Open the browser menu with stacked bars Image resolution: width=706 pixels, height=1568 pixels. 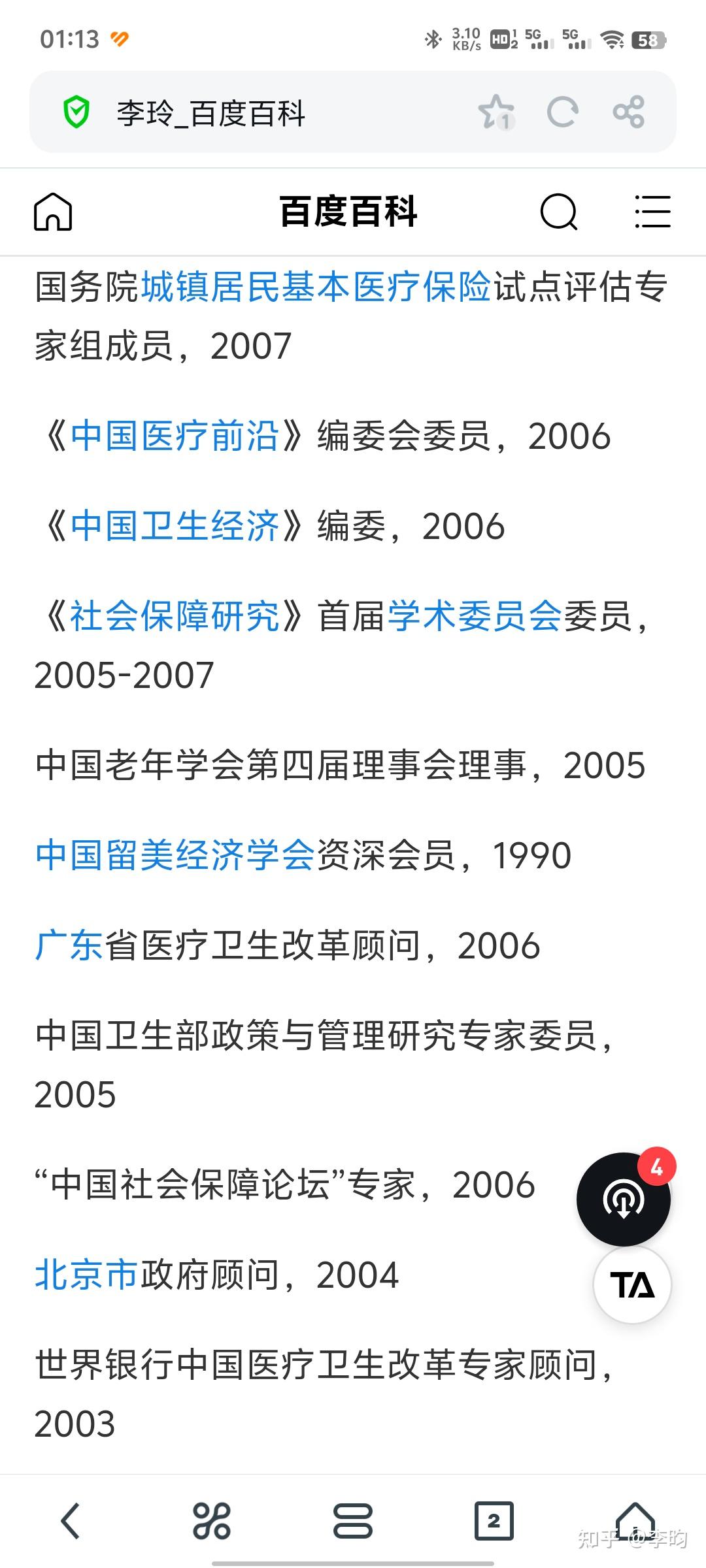(353, 1521)
